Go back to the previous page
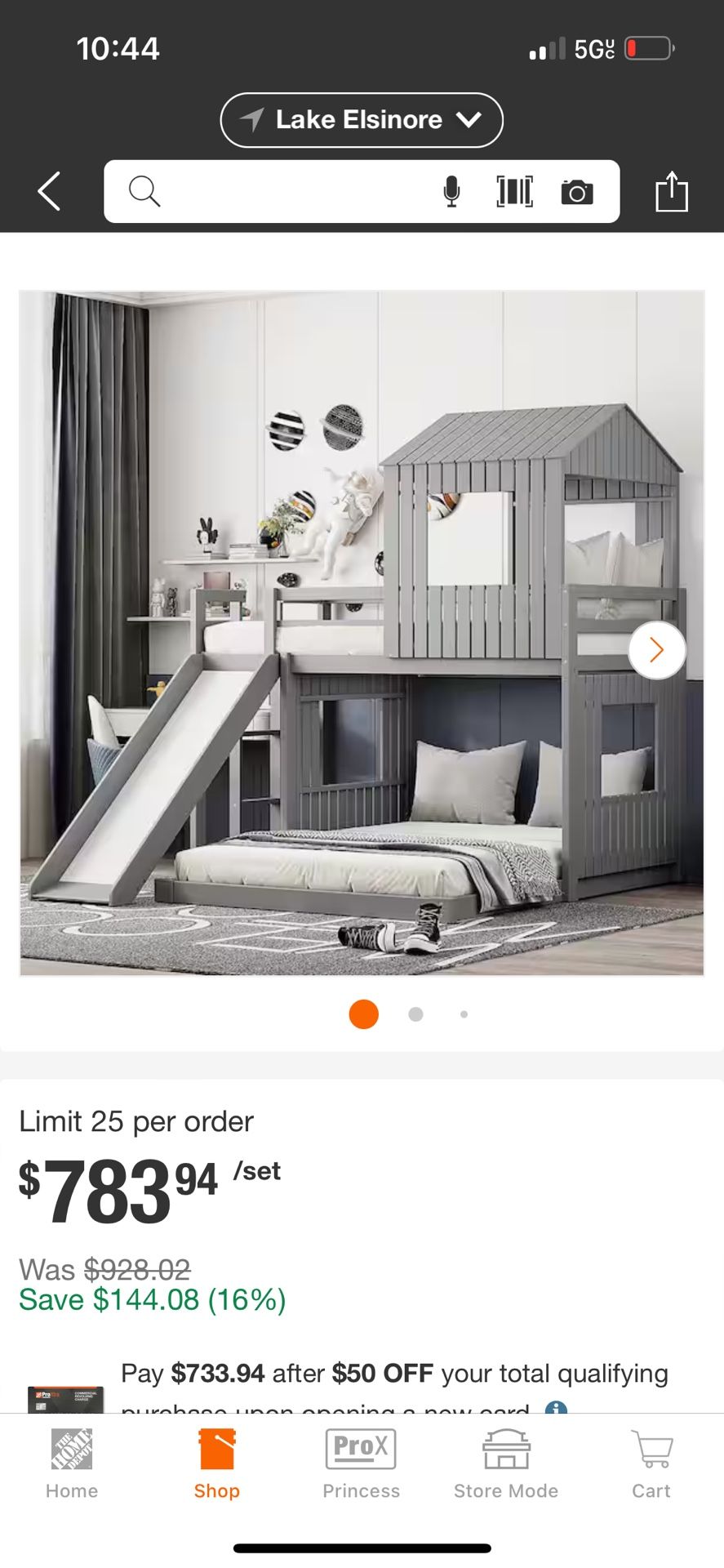724x1568 pixels. click(50, 192)
